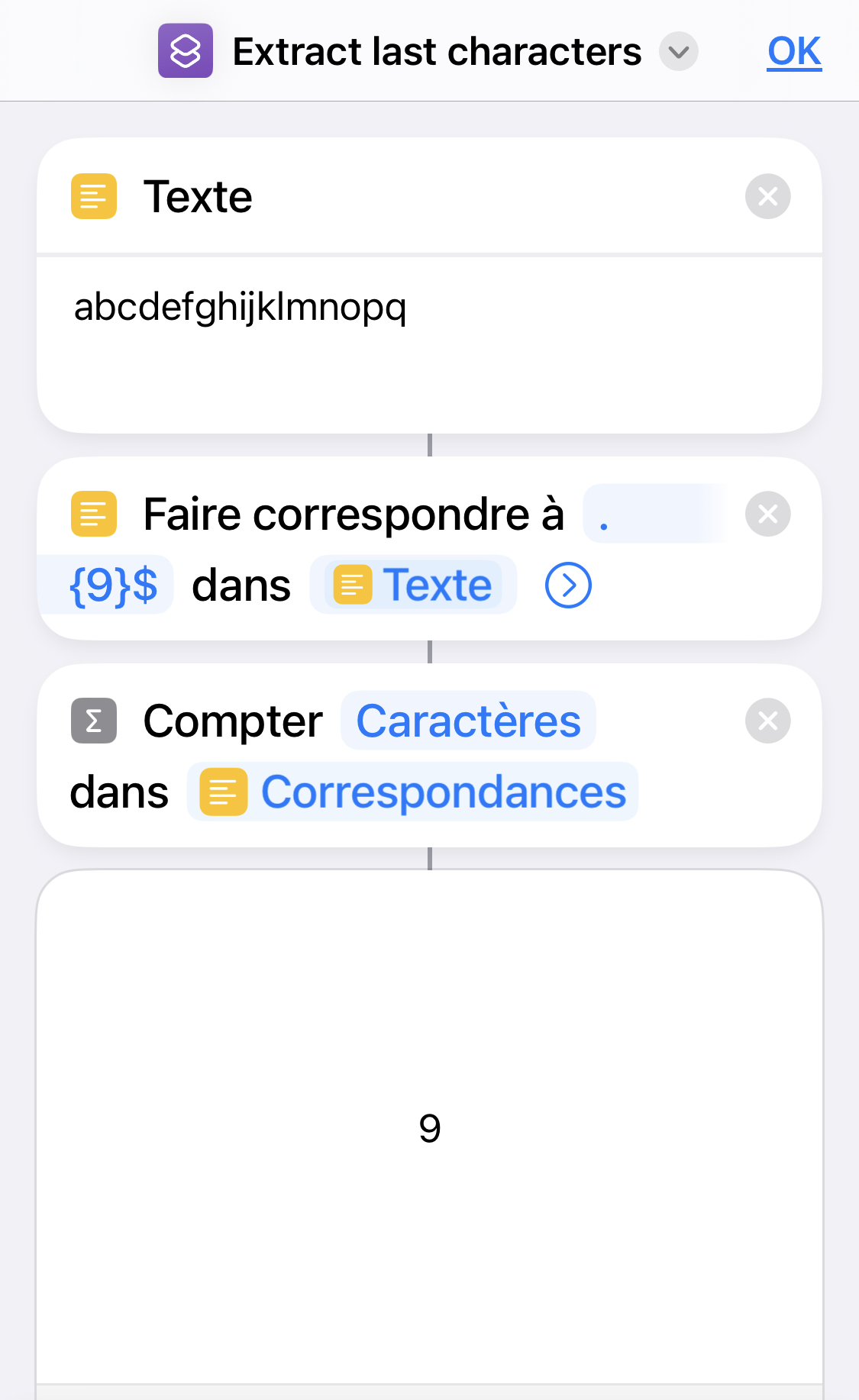Change the Caractères count type
859x1400 pixels.
(468, 721)
